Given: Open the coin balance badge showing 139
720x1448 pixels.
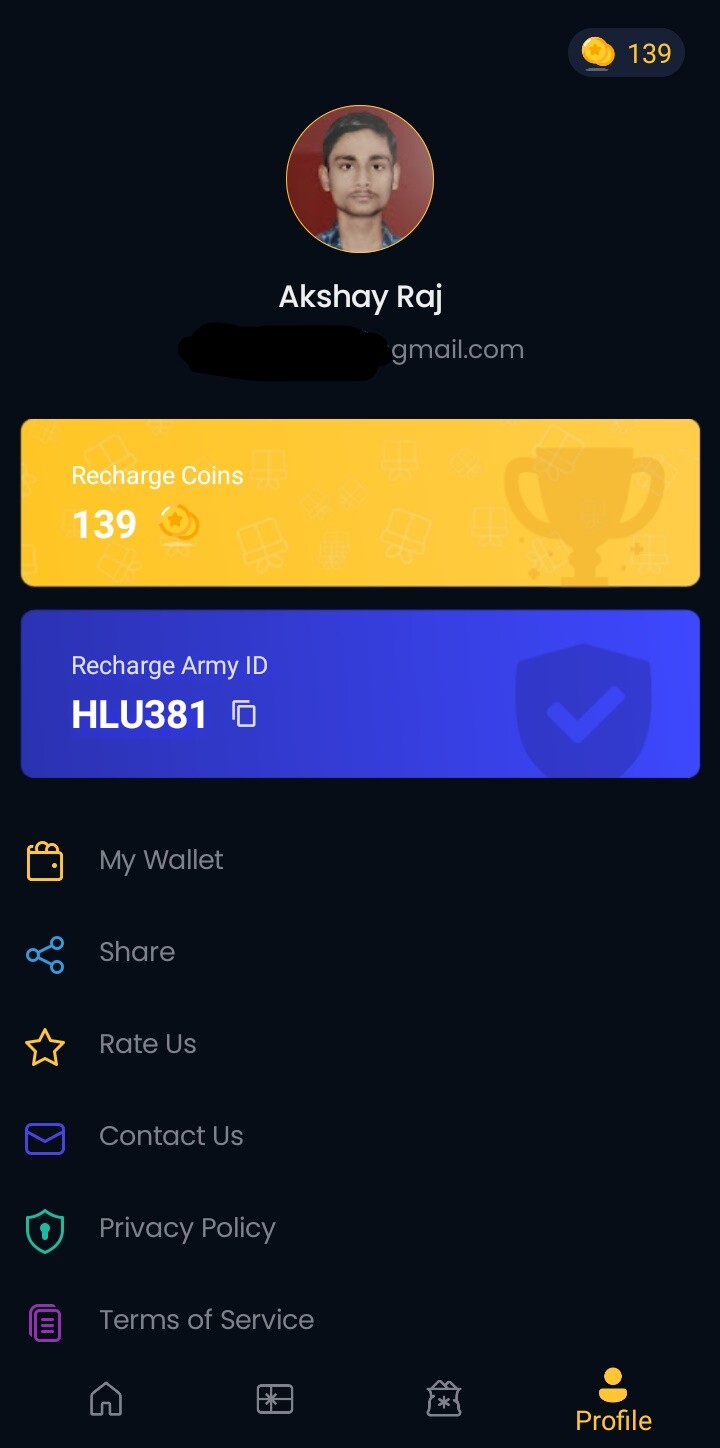Looking at the screenshot, I should (x=626, y=53).
